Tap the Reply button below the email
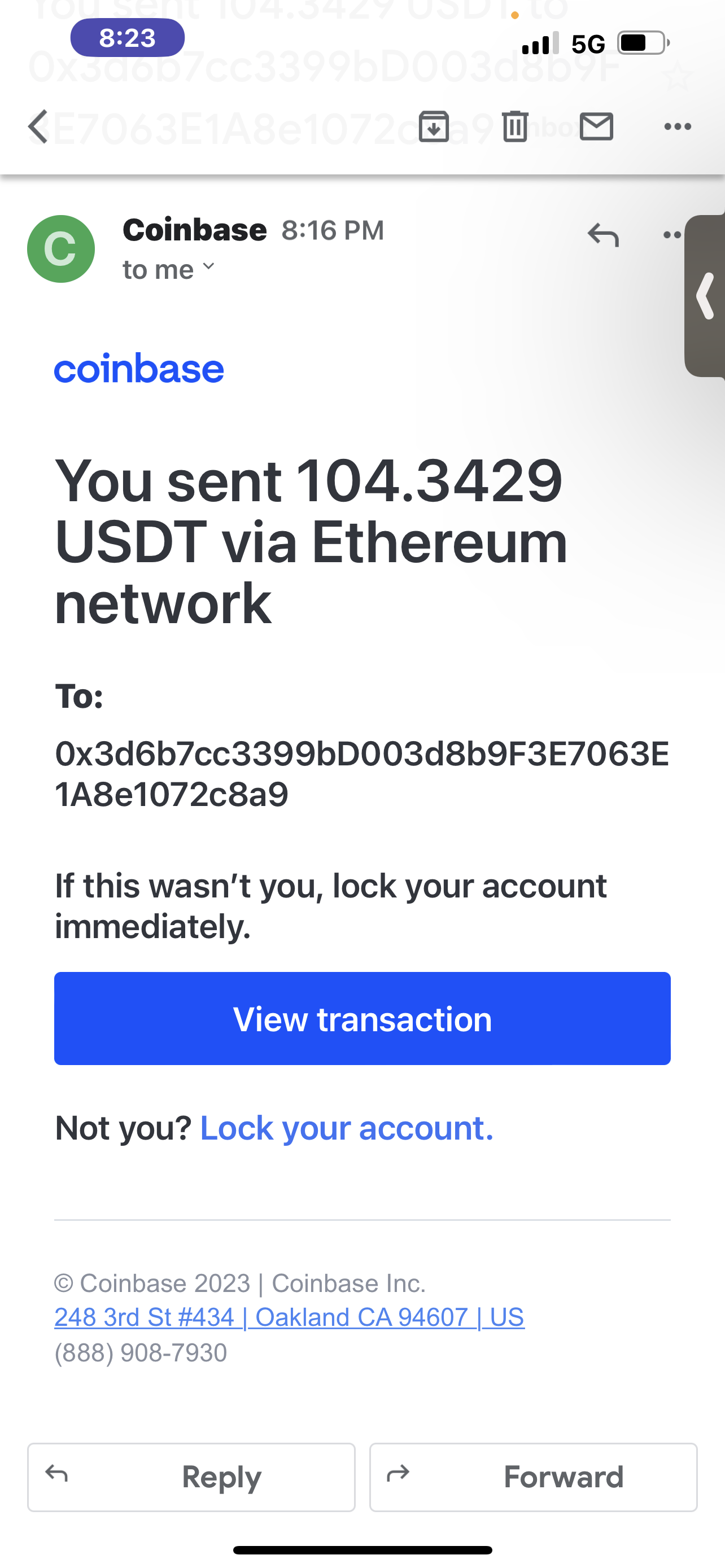725x1568 pixels. pos(191,1477)
